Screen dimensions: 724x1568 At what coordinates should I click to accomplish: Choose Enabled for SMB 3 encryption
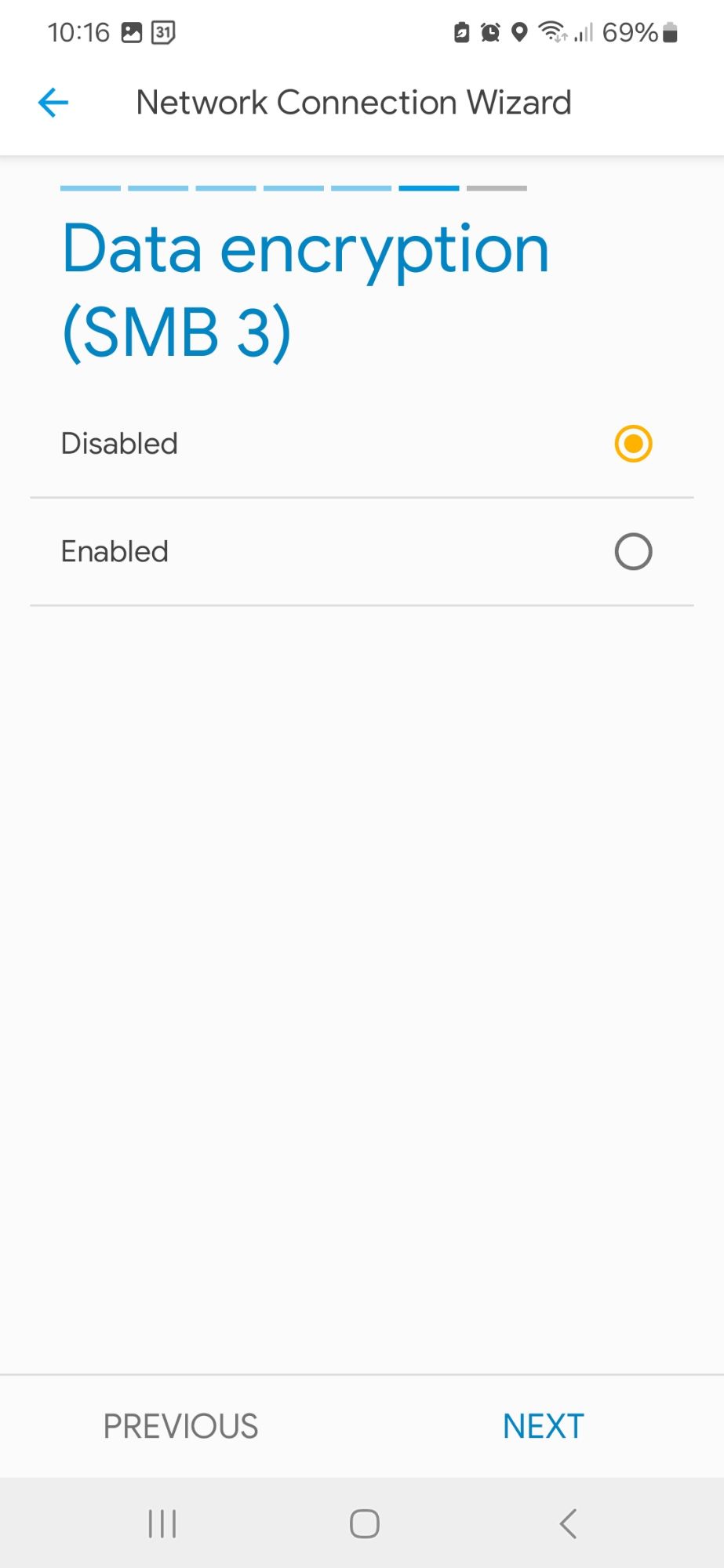click(362, 552)
